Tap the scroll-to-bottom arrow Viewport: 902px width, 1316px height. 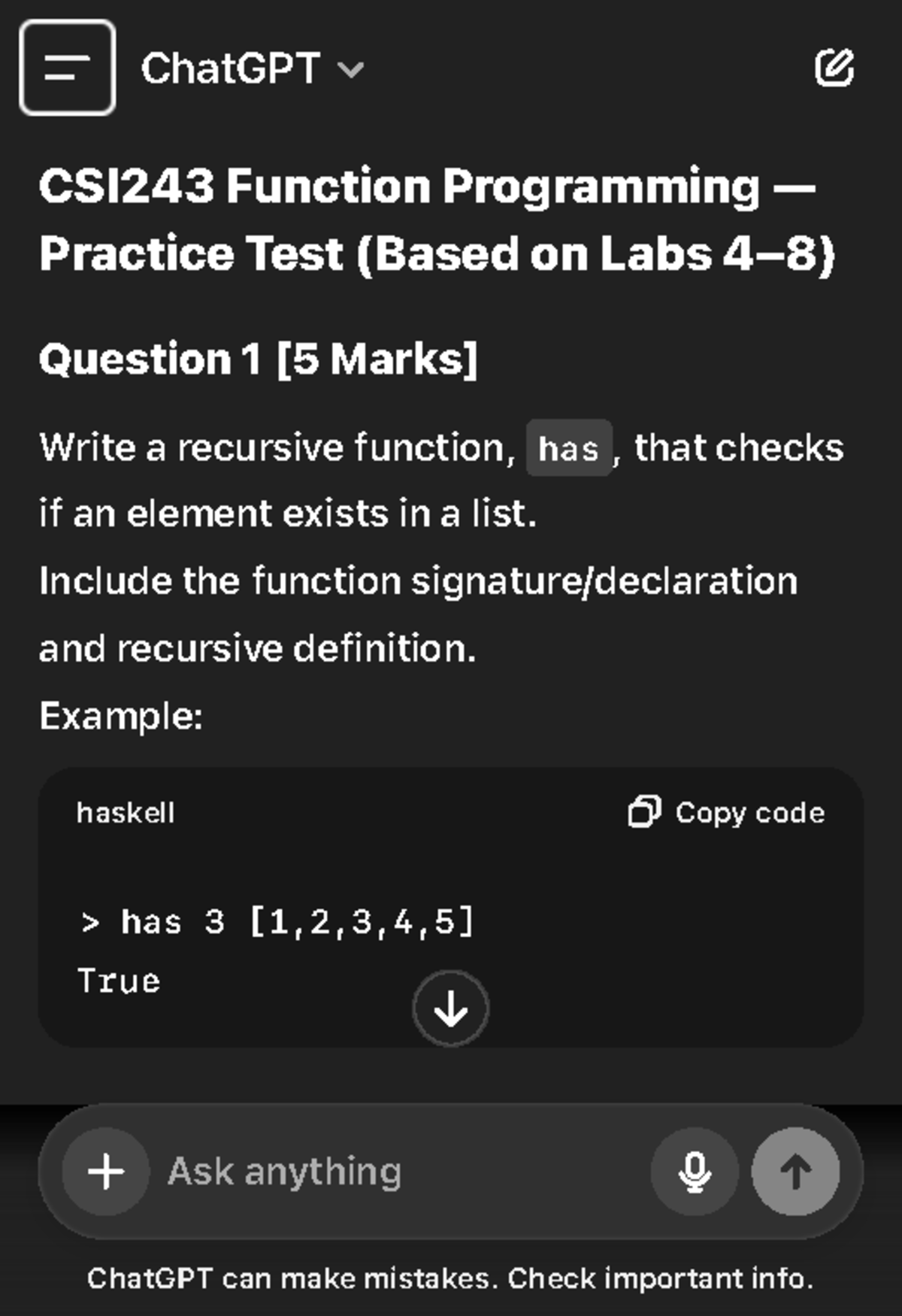point(450,1007)
